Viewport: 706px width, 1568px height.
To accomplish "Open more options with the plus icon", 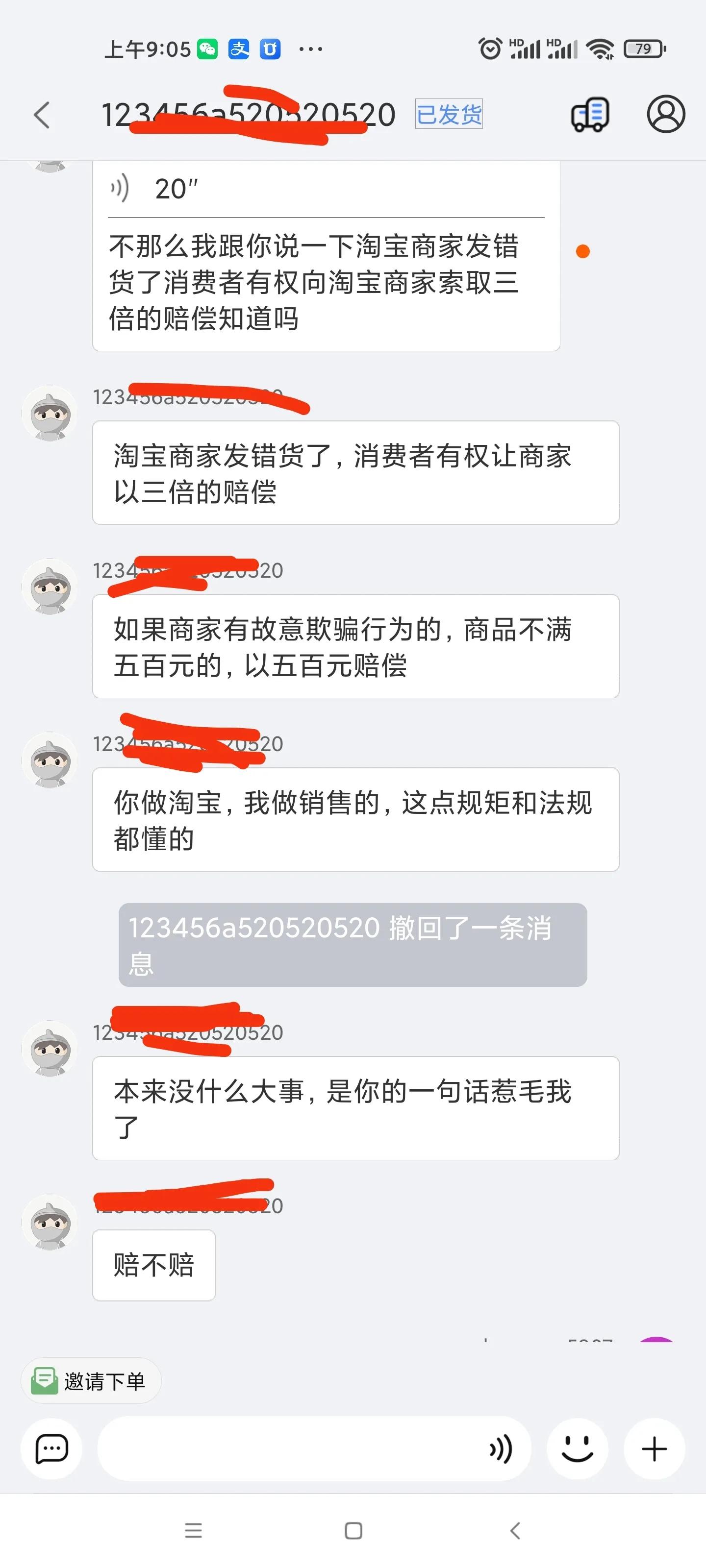I will pyautogui.click(x=654, y=1449).
